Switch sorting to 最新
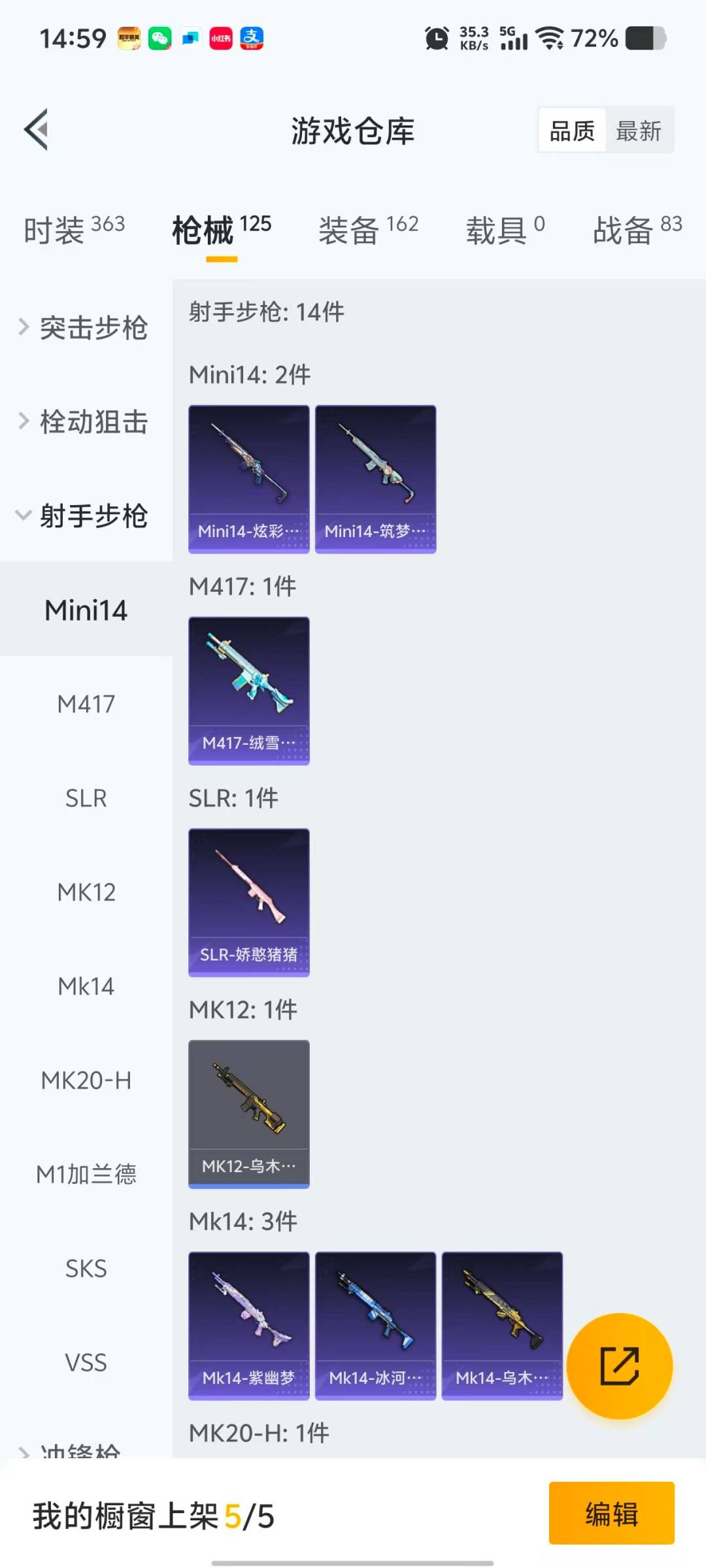The image size is (706, 1568). tap(639, 130)
